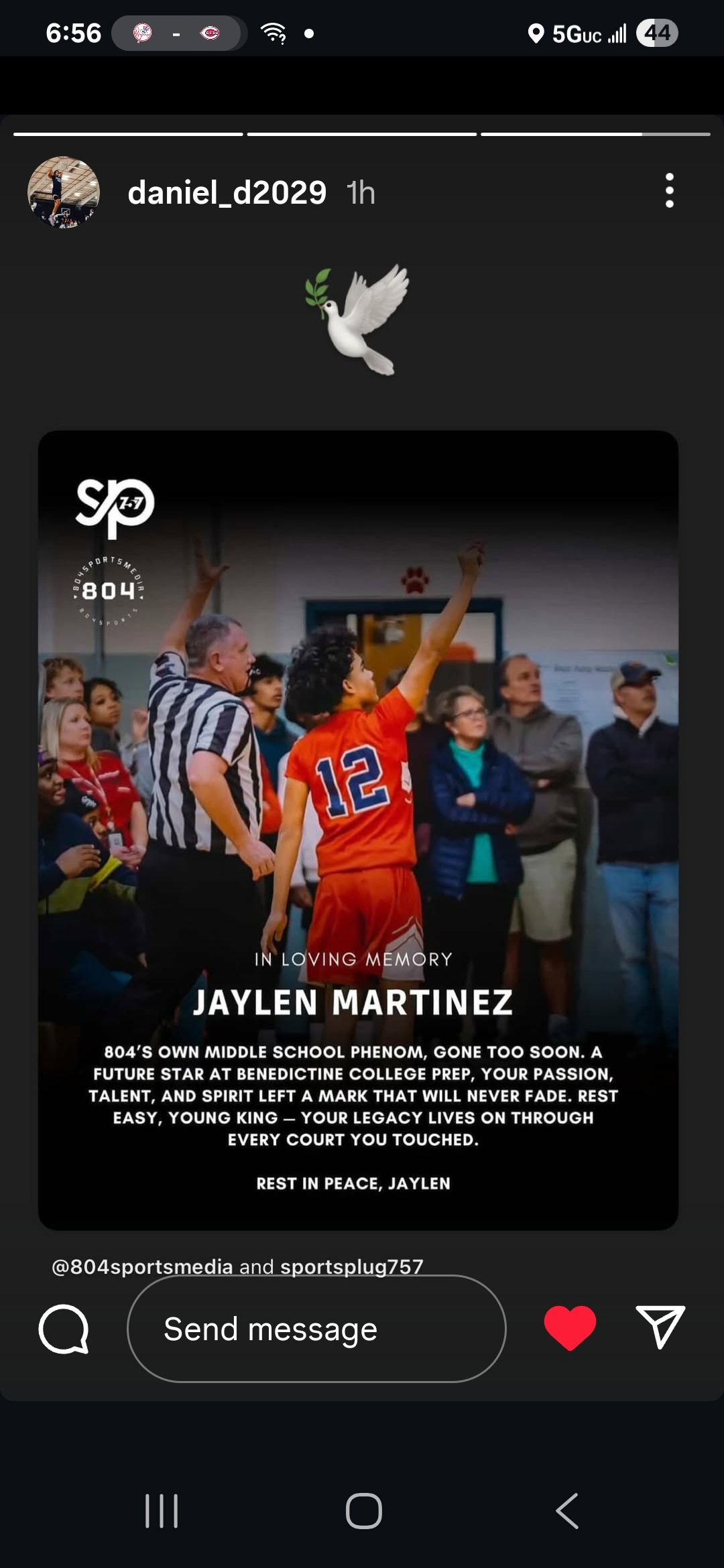This screenshot has height=1568, width=724.
Task: Unlike the story via the red heart
Action: pyautogui.click(x=570, y=1327)
